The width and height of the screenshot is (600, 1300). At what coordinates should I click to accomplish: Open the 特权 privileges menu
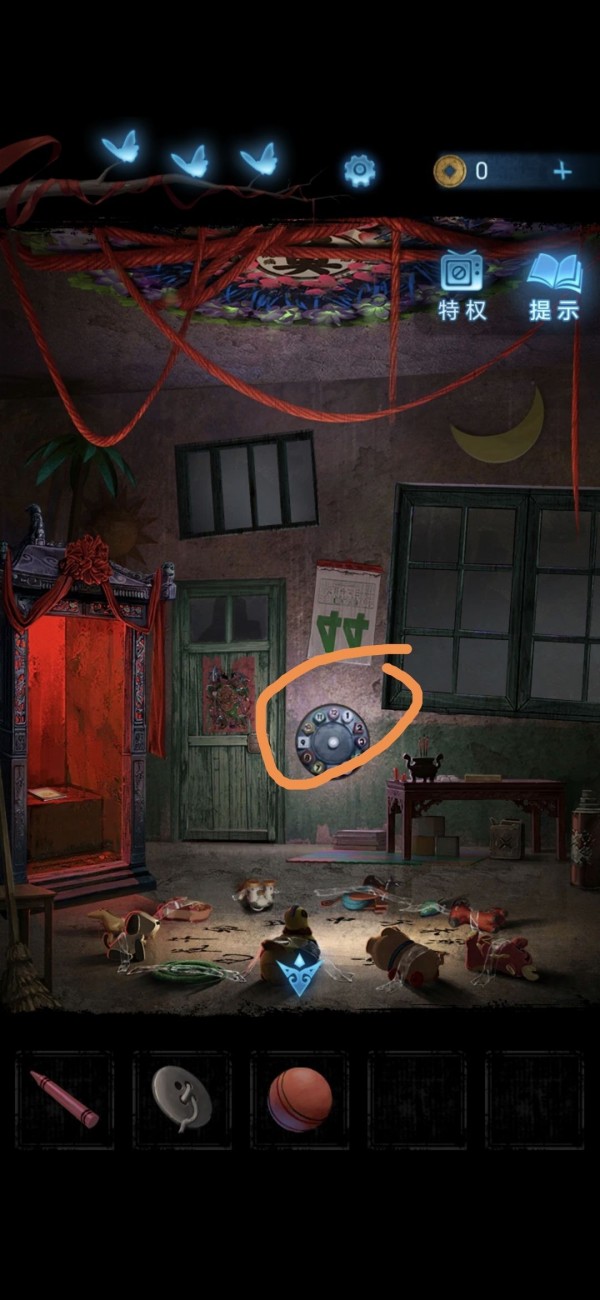coord(462,287)
